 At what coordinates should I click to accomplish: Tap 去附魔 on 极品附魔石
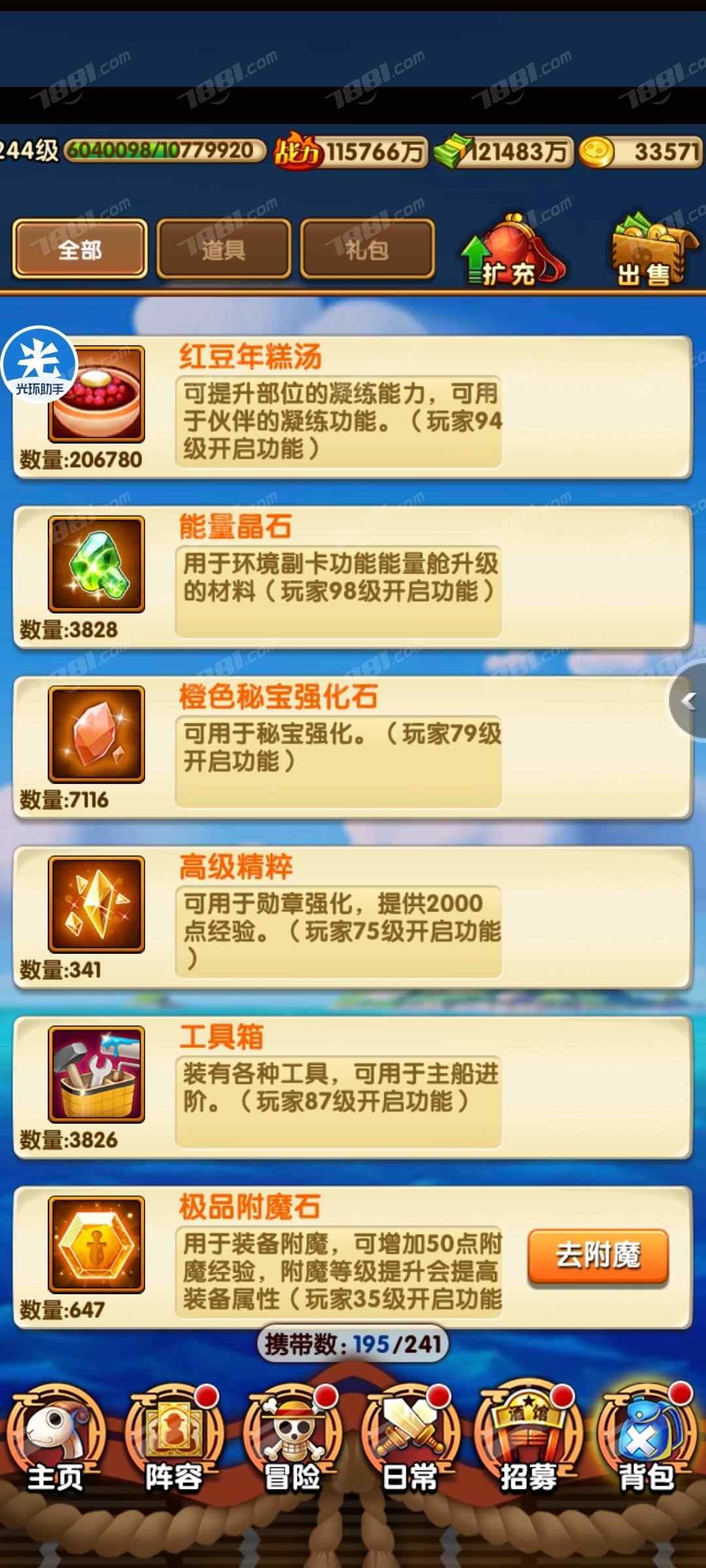pos(598,1255)
